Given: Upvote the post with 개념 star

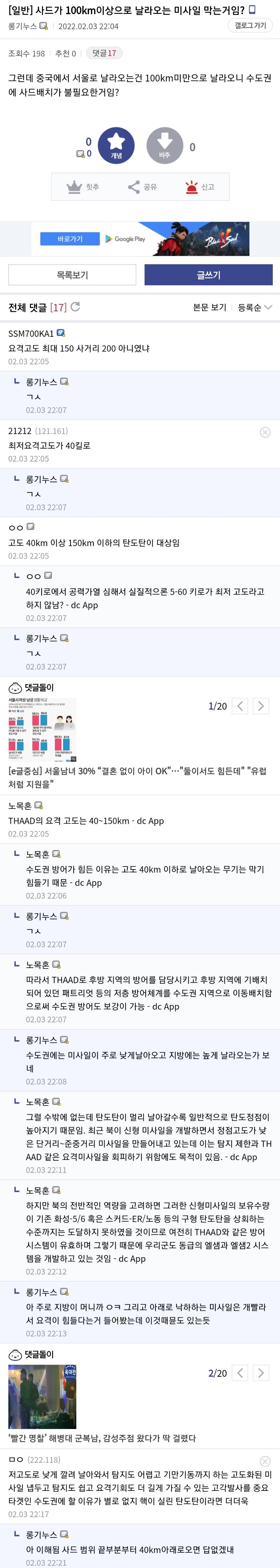Looking at the screenshot, I should pos(116,146).
